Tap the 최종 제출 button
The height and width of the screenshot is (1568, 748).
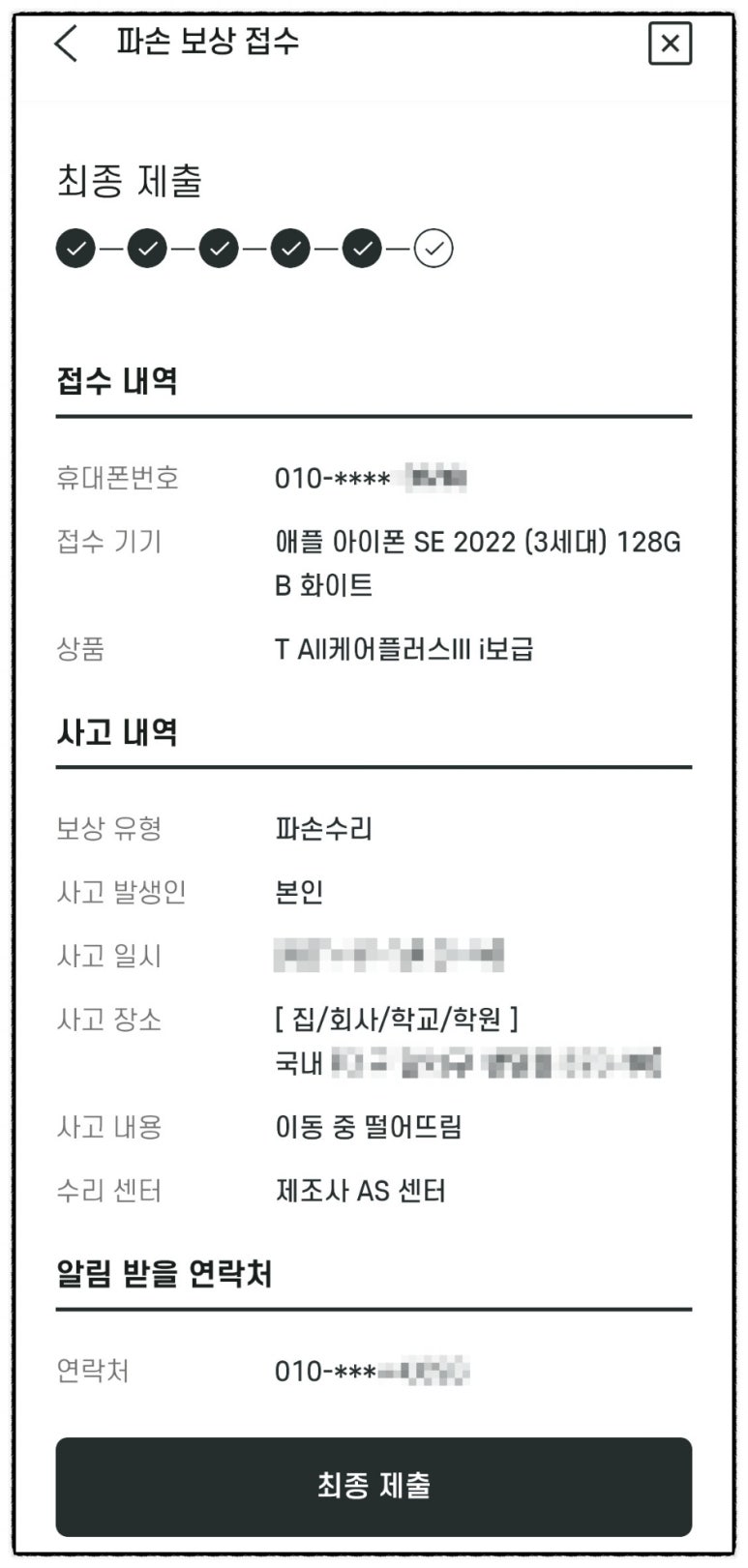click(x=374, y=1486)
